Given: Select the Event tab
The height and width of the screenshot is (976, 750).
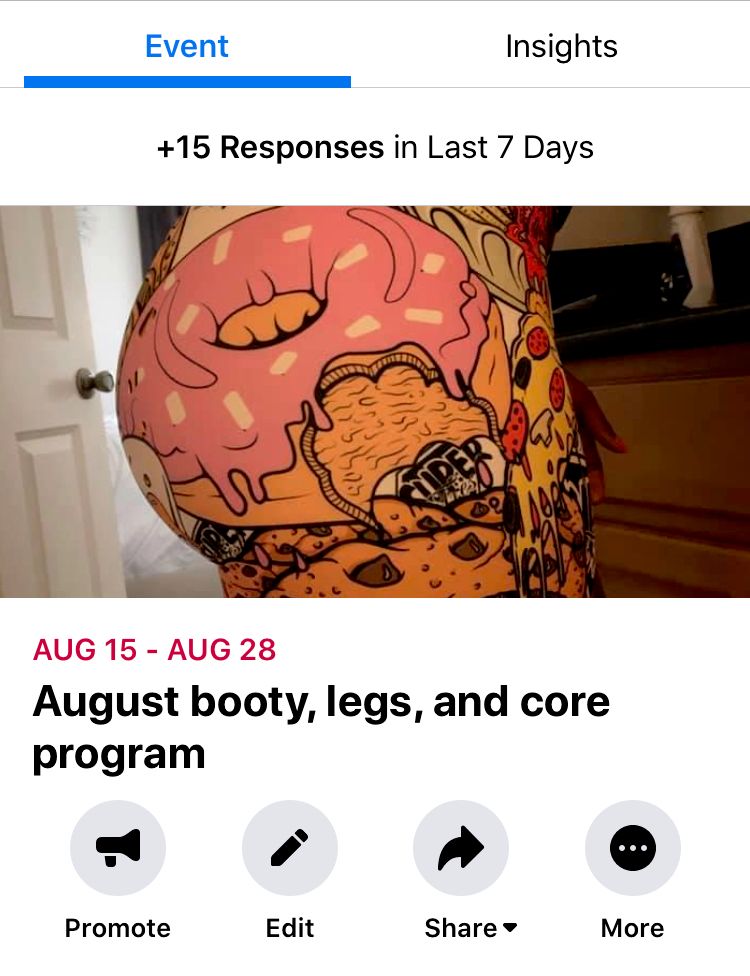Looking at the screenshot, I should click(187, 46).
